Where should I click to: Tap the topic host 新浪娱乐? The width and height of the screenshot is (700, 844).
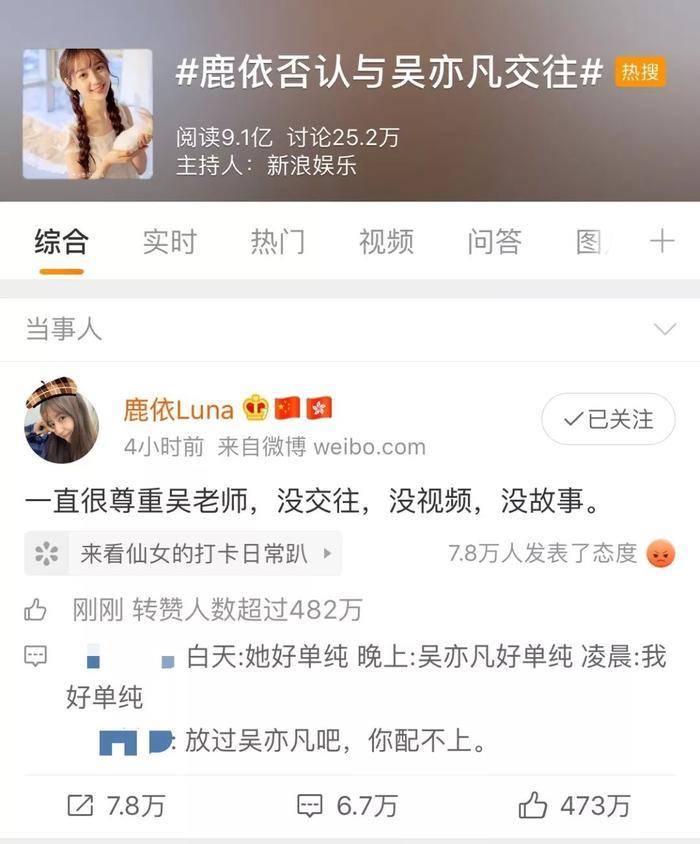(x=311, y=166)
